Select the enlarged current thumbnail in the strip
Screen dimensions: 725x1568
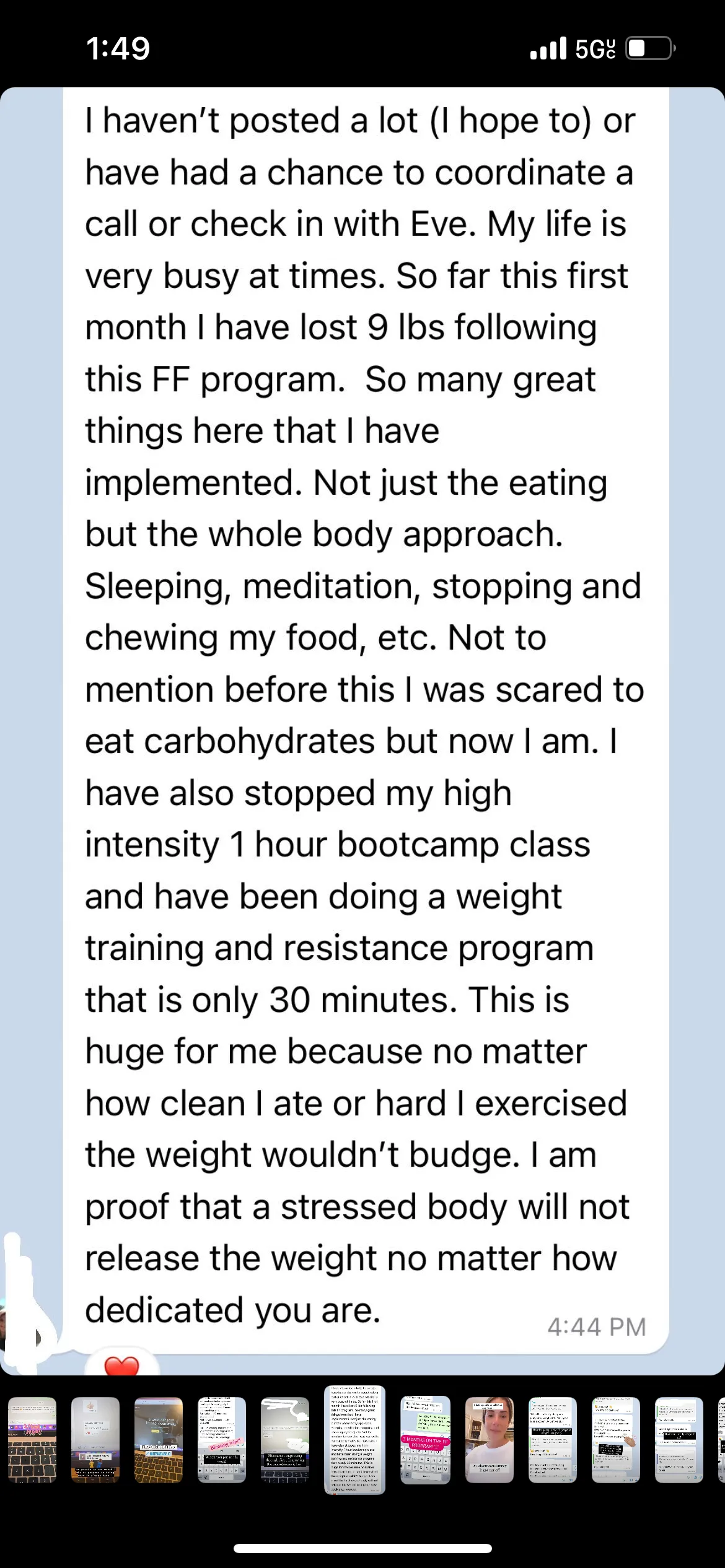(355, 1440)
